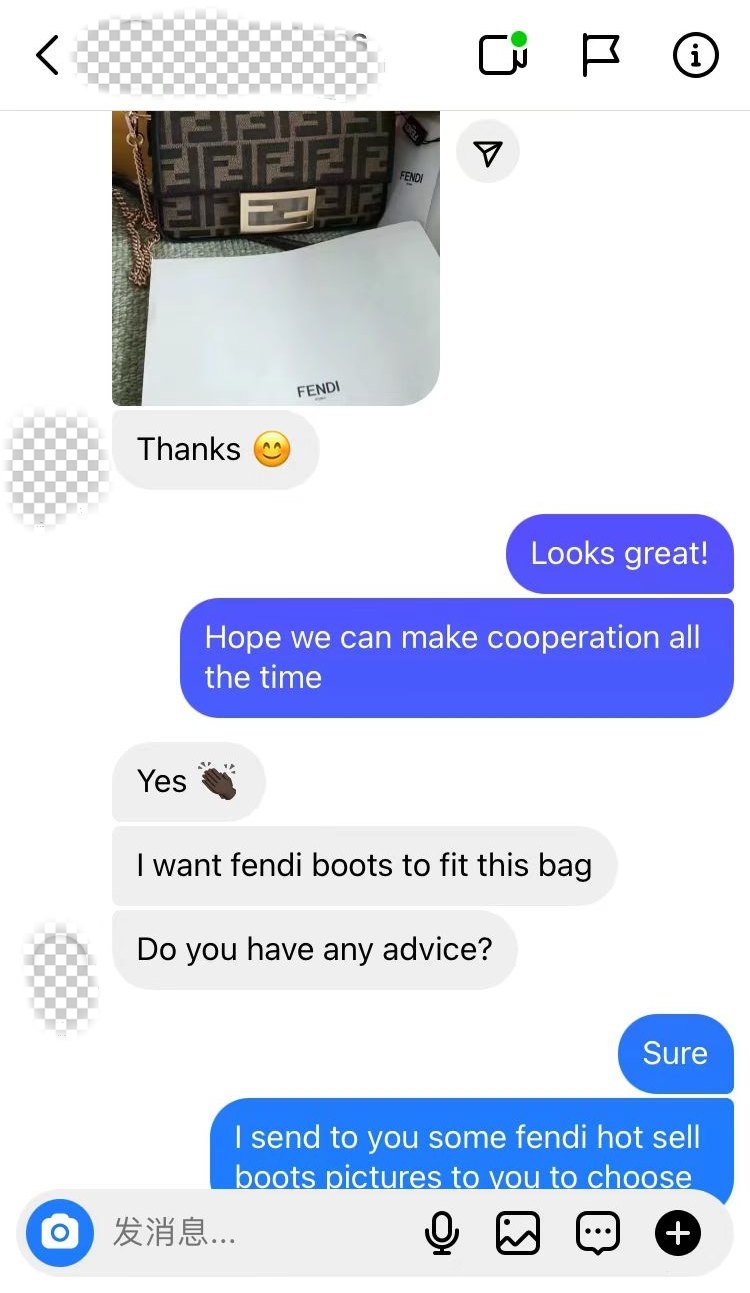Focus the message input field
This screenshot has width=750, height=1293.
coord(260,1232)
